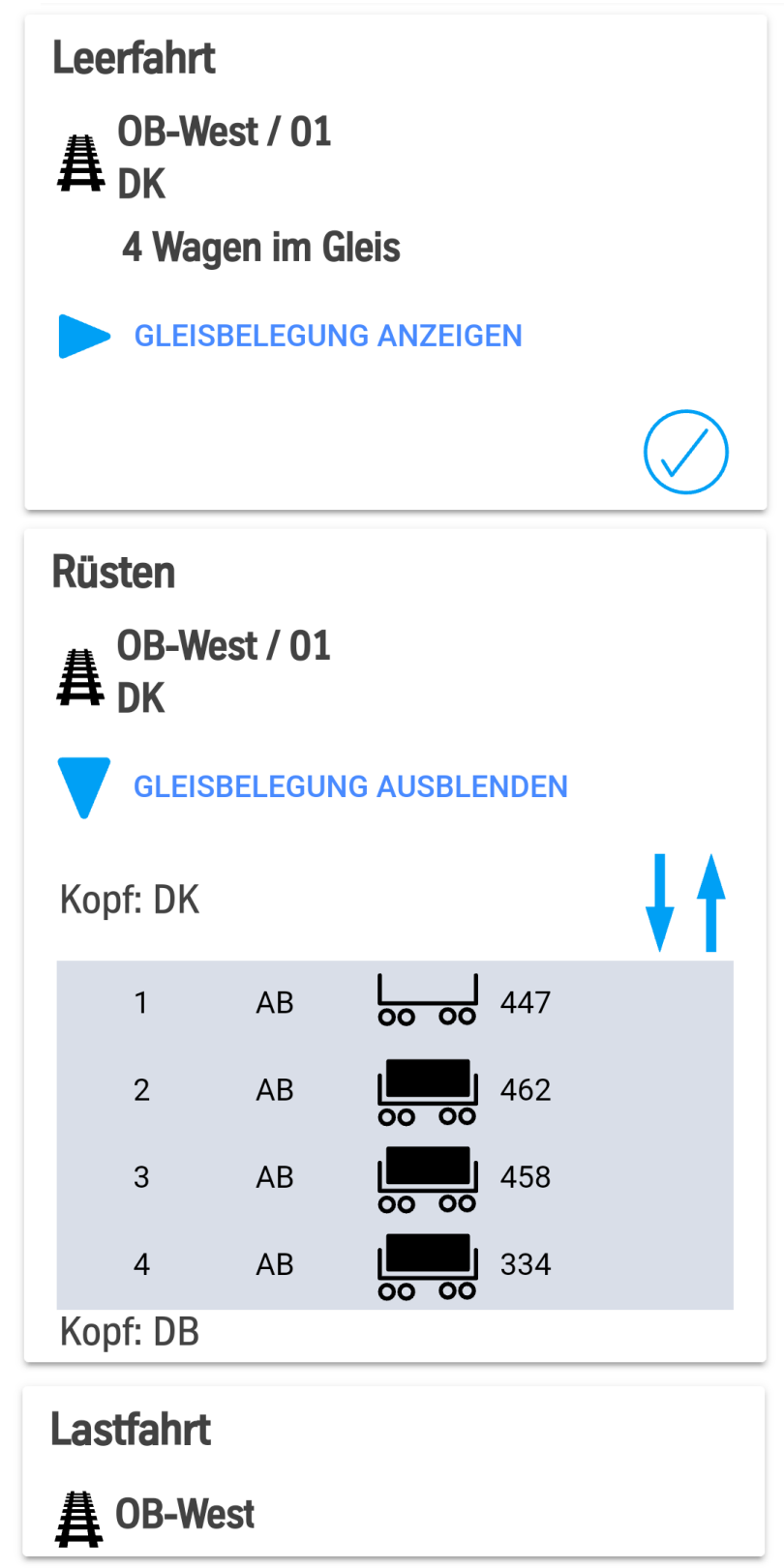Viewport: 784px width, 1568px height.
Task: Expand Gleisbelegung anzeigen in Leerfahrt card
Action: pos(327,336)
